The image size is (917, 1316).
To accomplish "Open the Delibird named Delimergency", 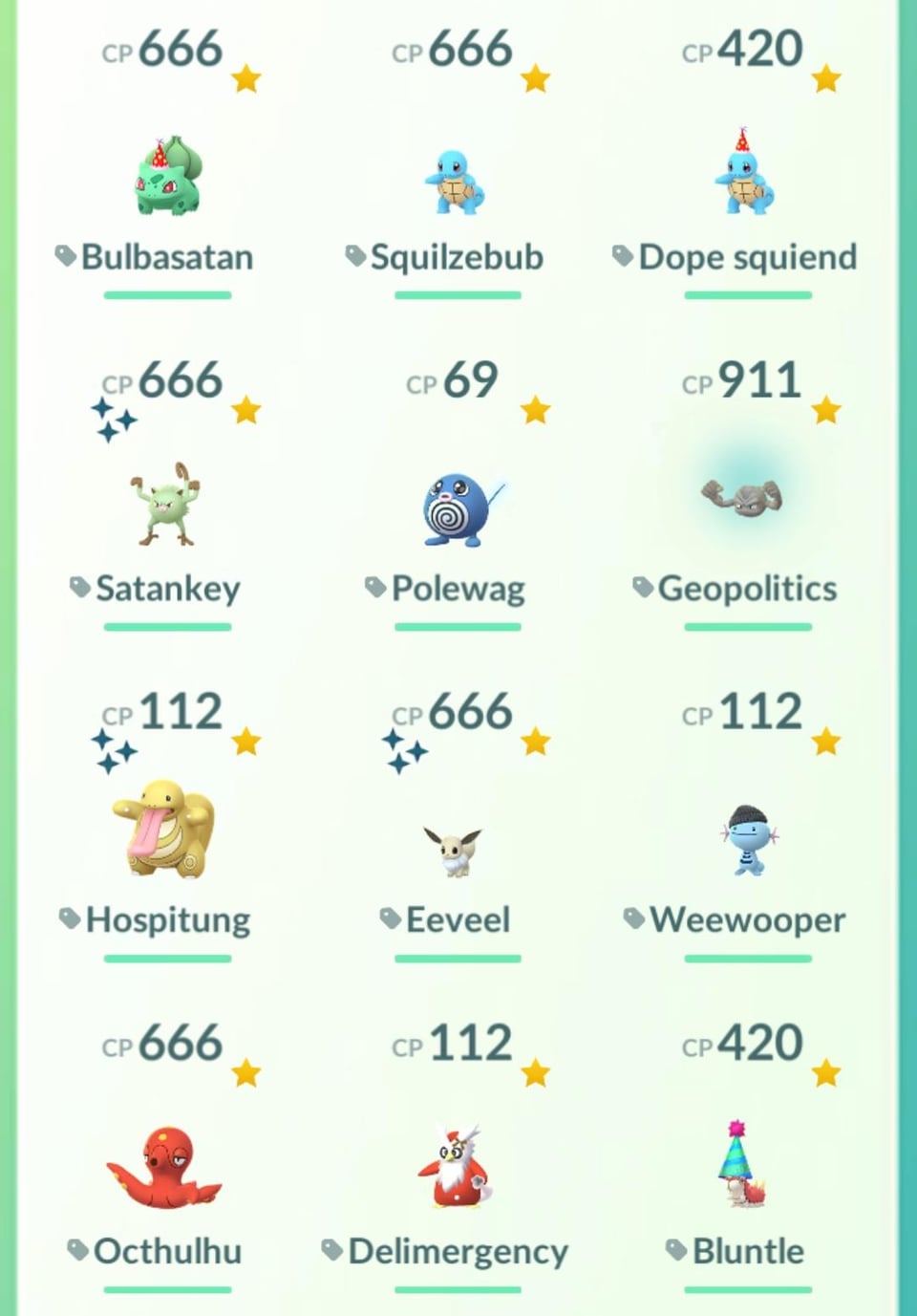I will coord(457,1168).
